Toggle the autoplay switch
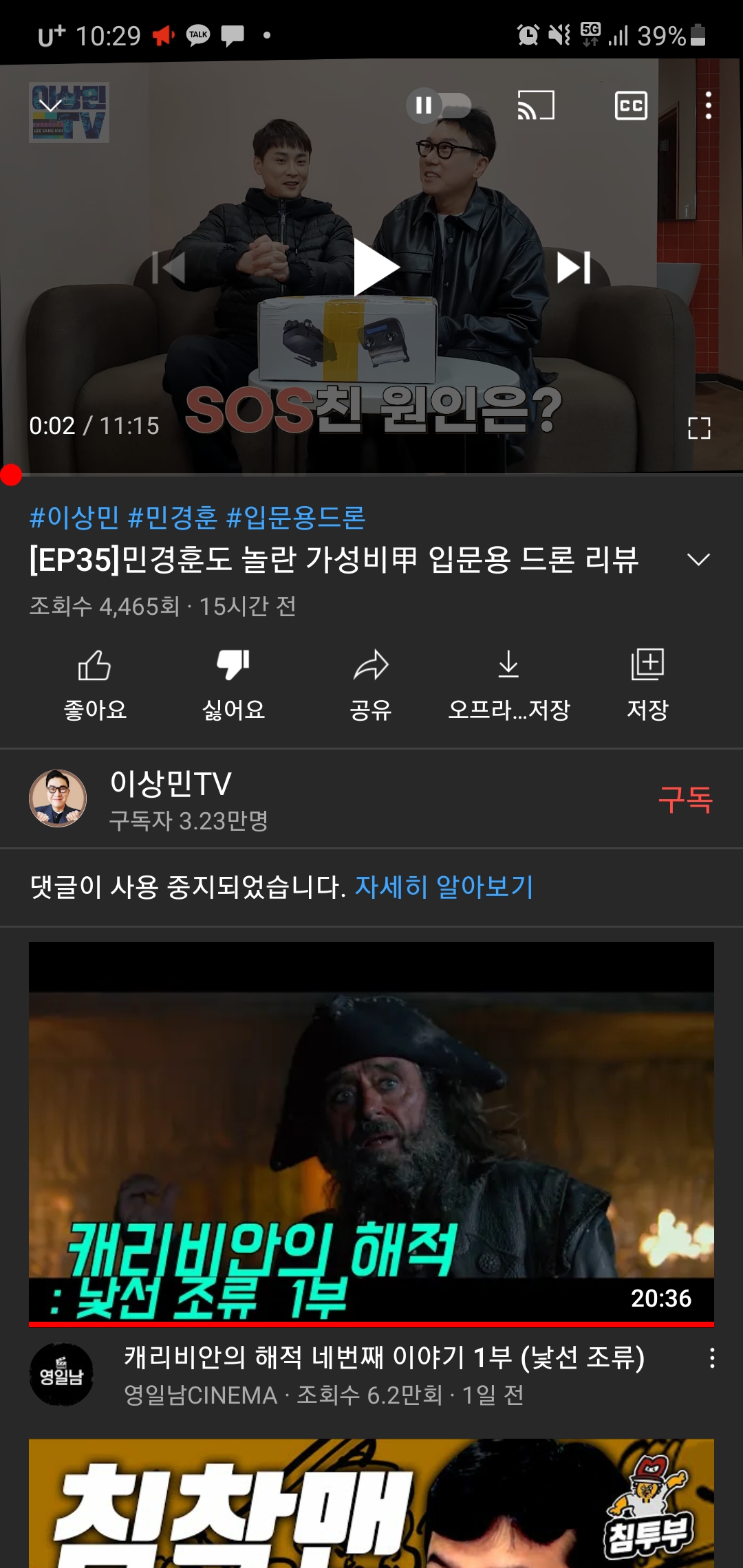Viewport: 743px width, 1568px height. [439, 105]
